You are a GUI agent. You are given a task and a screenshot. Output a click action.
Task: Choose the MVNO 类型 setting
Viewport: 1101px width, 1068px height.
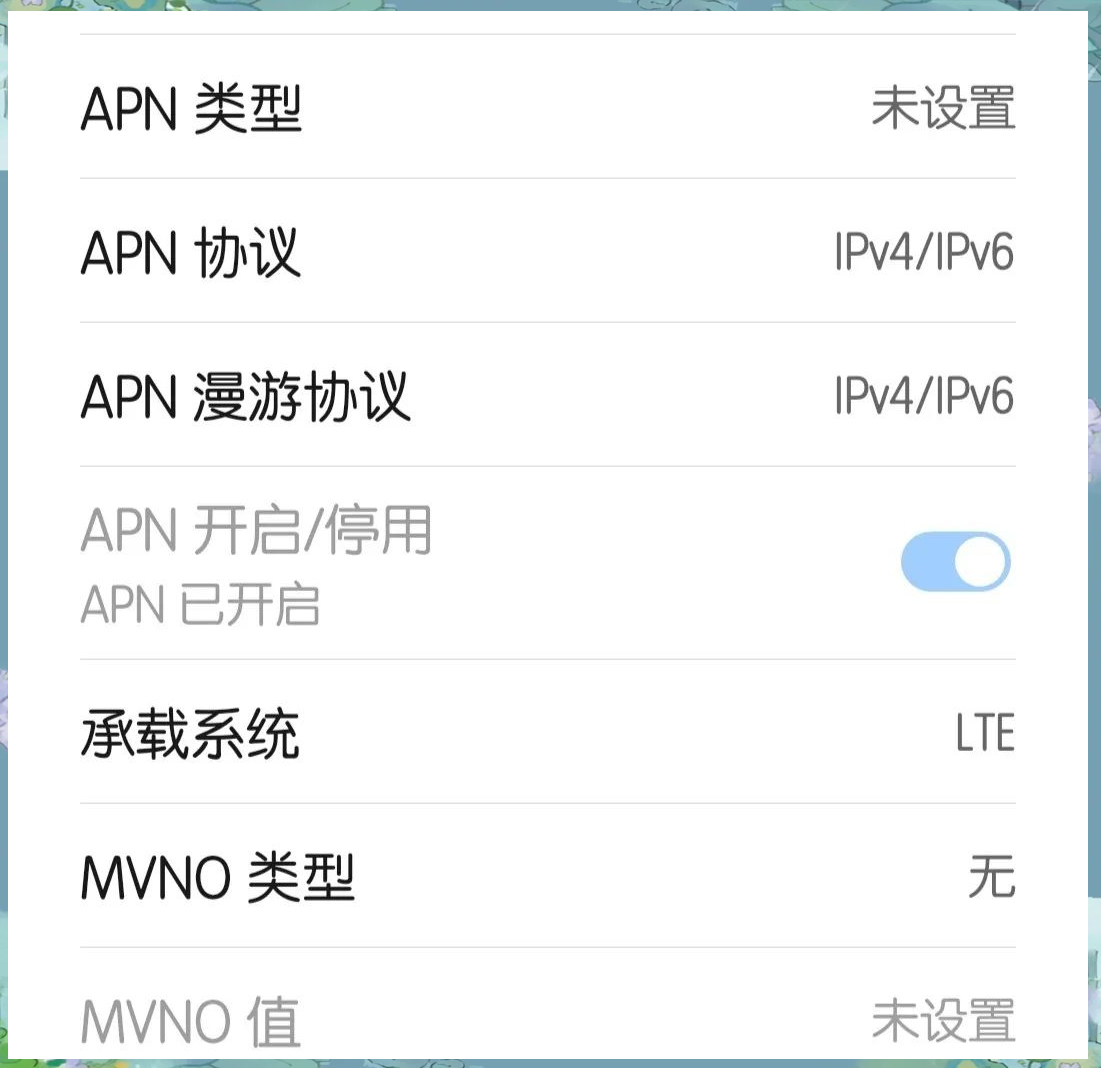click(x=547, y=877)
